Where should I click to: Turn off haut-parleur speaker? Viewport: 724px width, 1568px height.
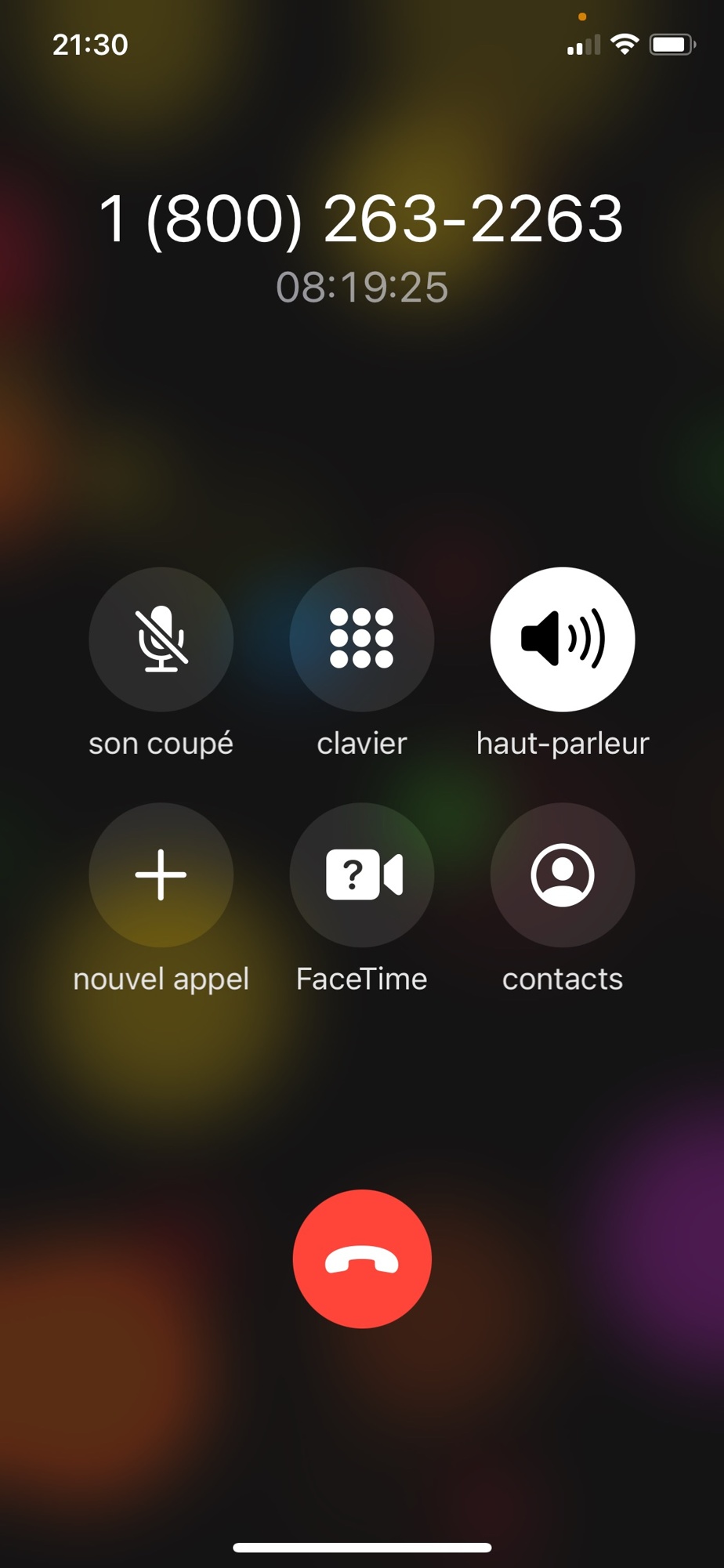click(563, 639)
